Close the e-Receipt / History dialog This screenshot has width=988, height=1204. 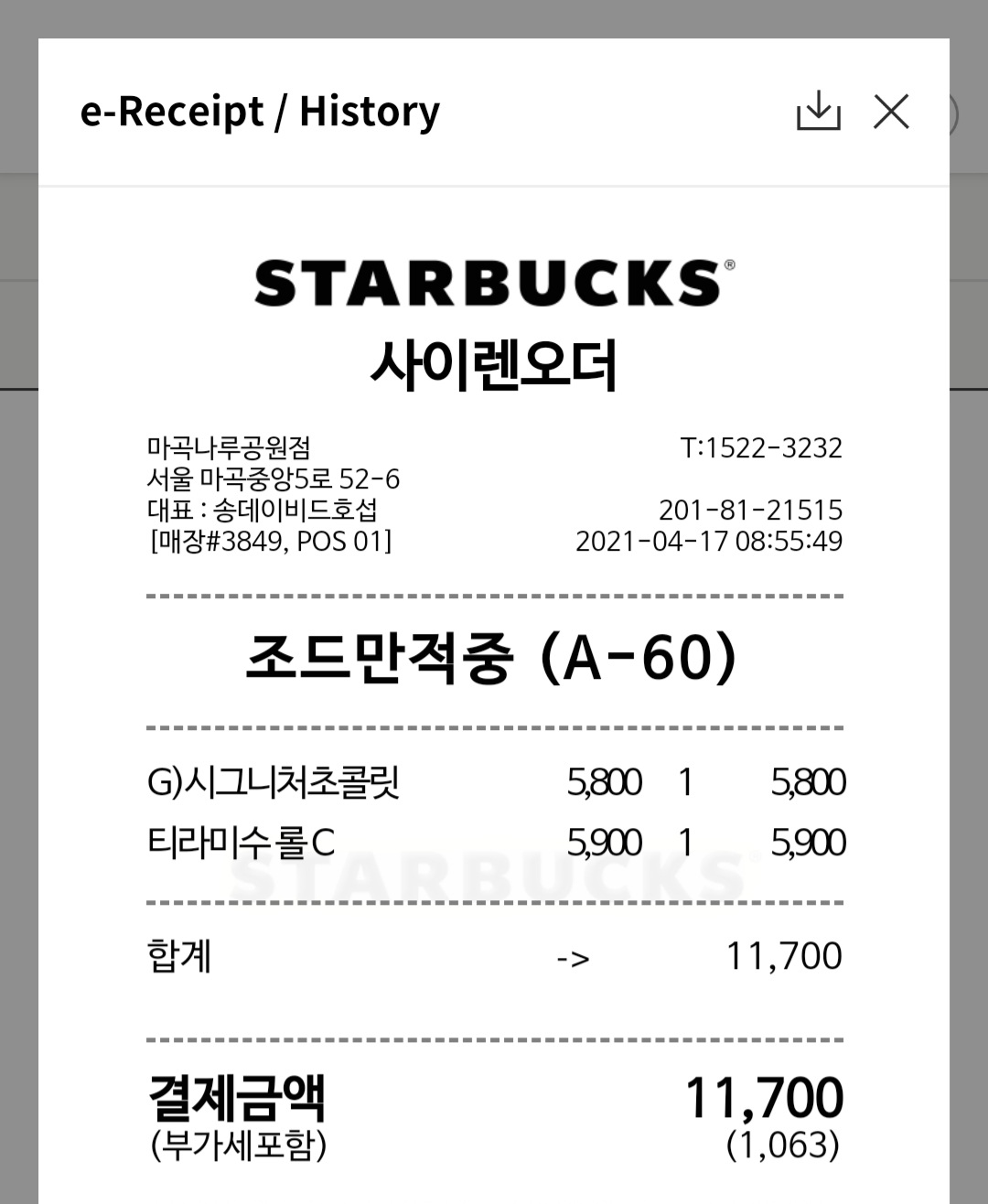[891, 112]
